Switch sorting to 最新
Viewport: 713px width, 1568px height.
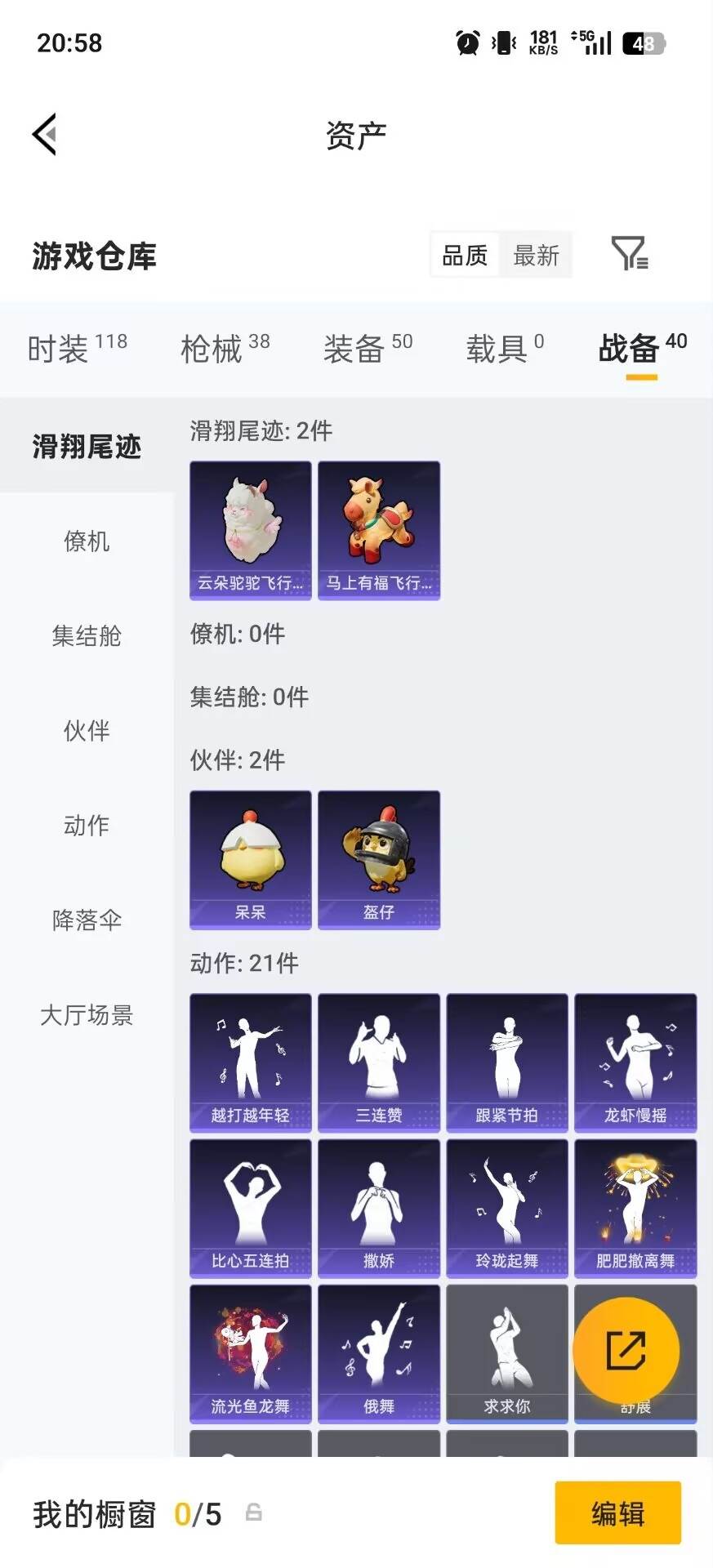pyautogui.click(x=536, y=256)
